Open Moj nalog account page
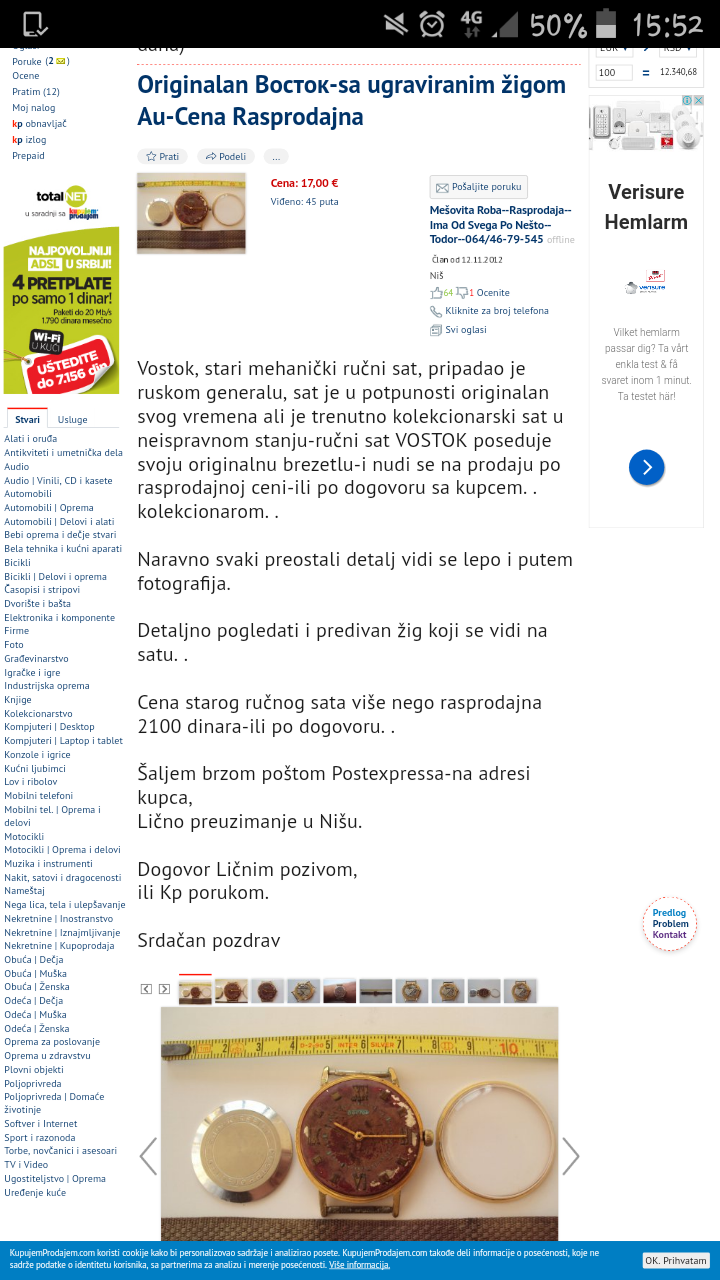 tap(34, 108)
